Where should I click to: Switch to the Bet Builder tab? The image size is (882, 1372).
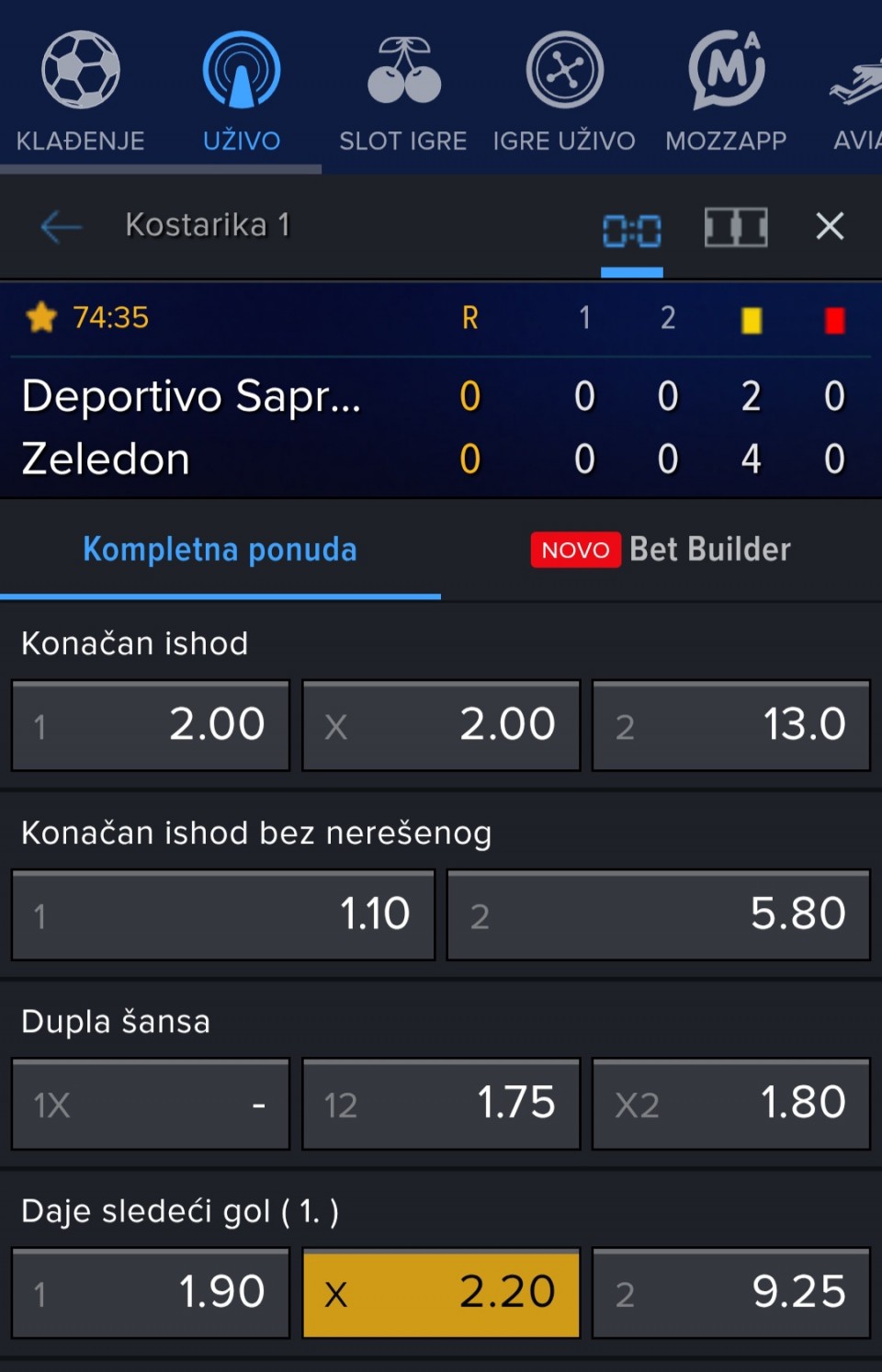(661, 550)
